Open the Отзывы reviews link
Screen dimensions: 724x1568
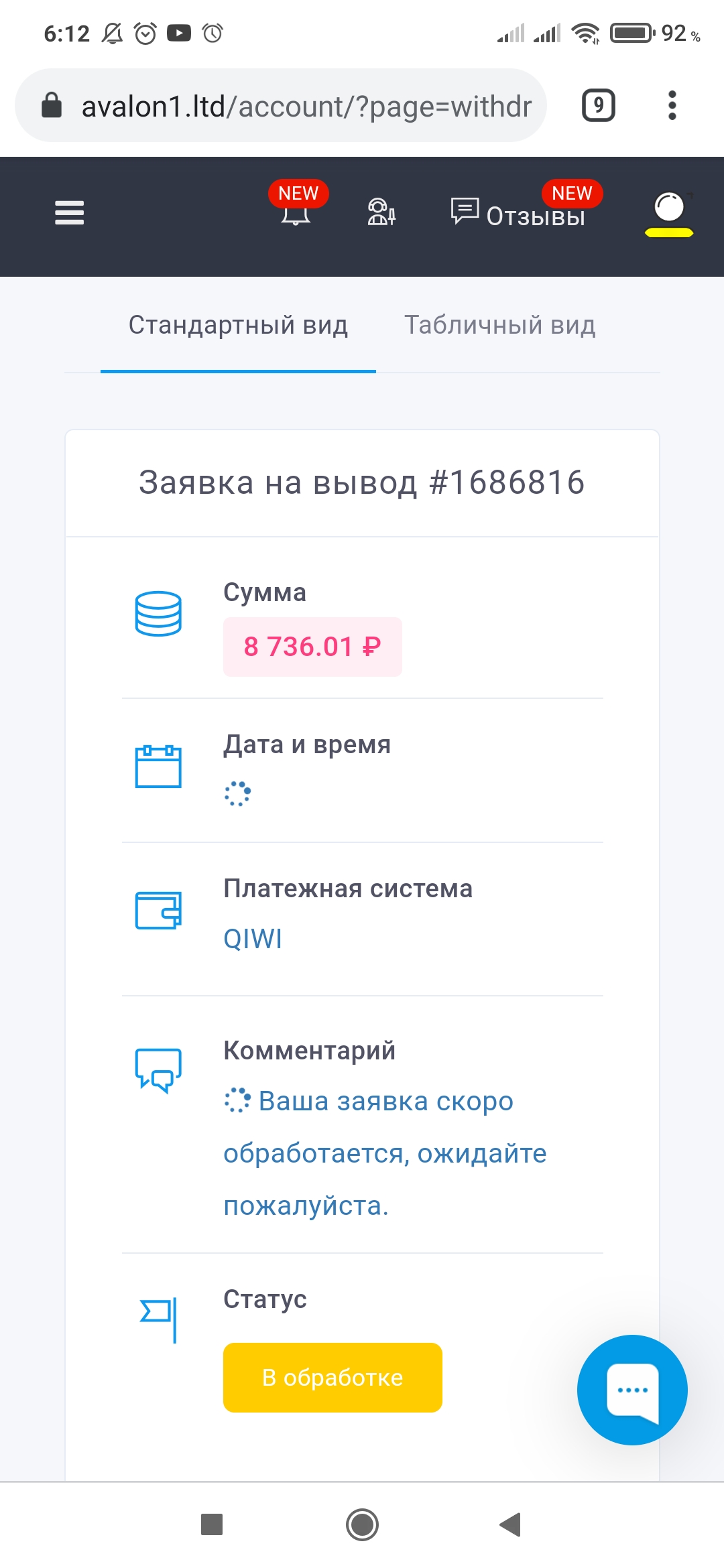(x=518, y=214)
